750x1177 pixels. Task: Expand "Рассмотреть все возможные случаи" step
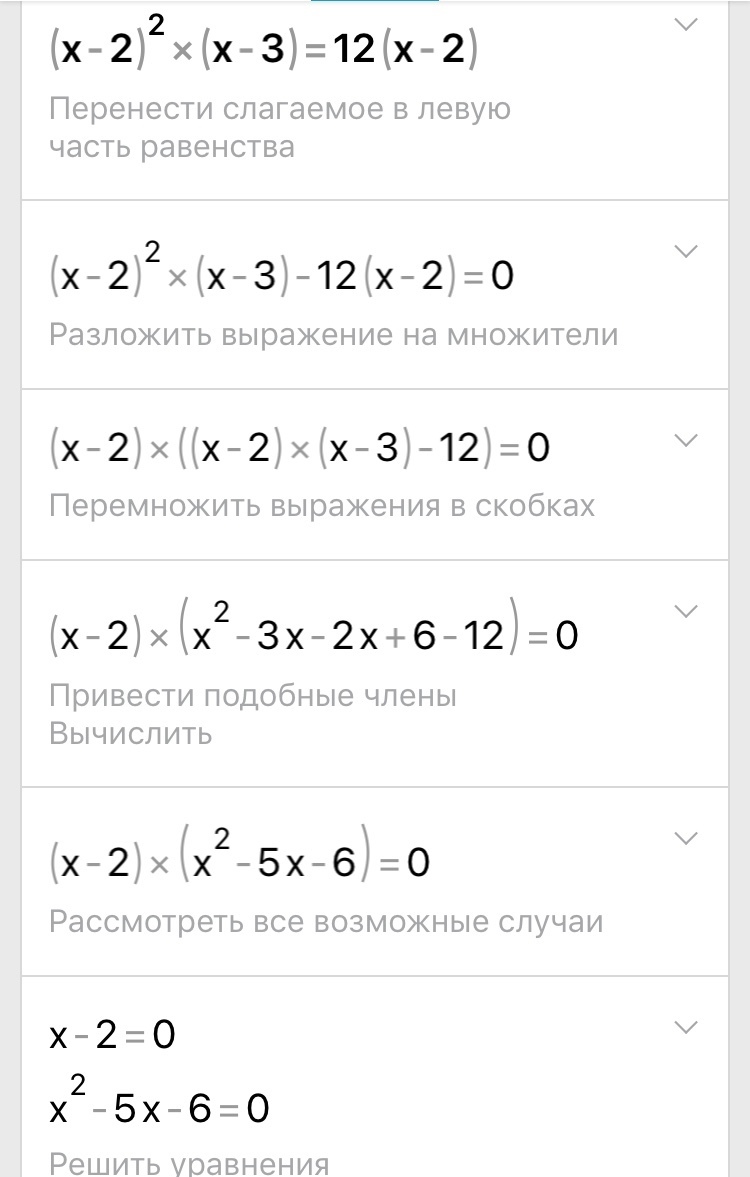(686, 837)
